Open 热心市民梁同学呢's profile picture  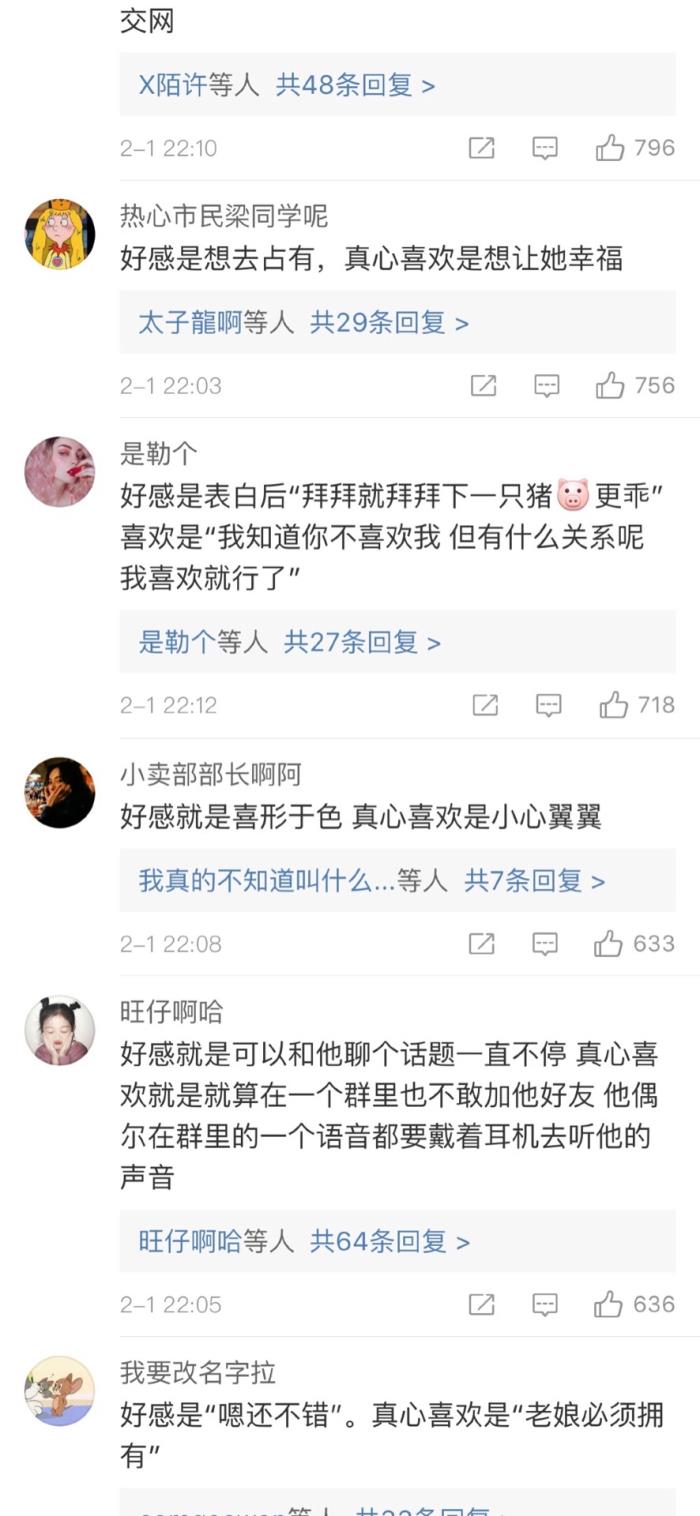click(60, 234)
